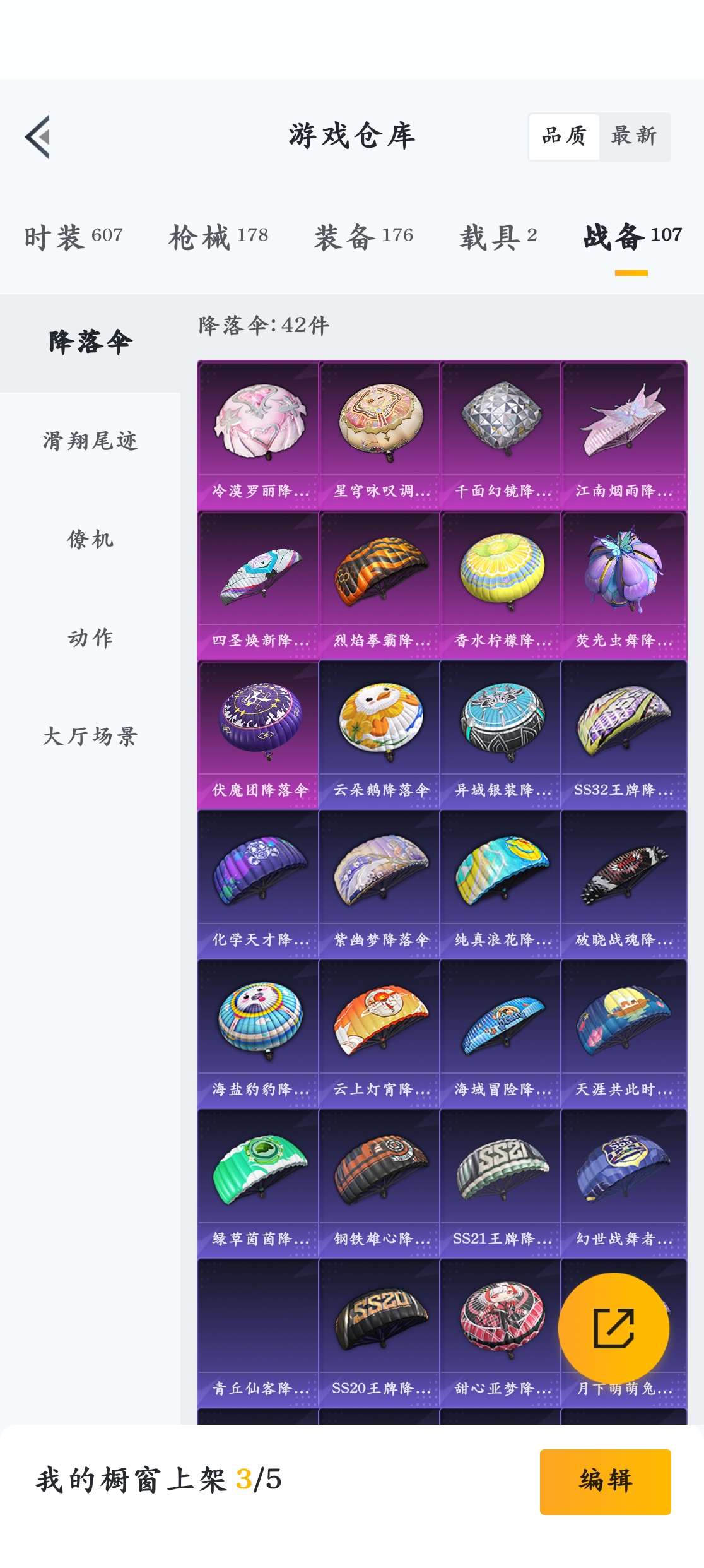The height and width of the screenshot is (1568, 704).
Task: Tap the orange share floating button
Action: point(613,1329)
